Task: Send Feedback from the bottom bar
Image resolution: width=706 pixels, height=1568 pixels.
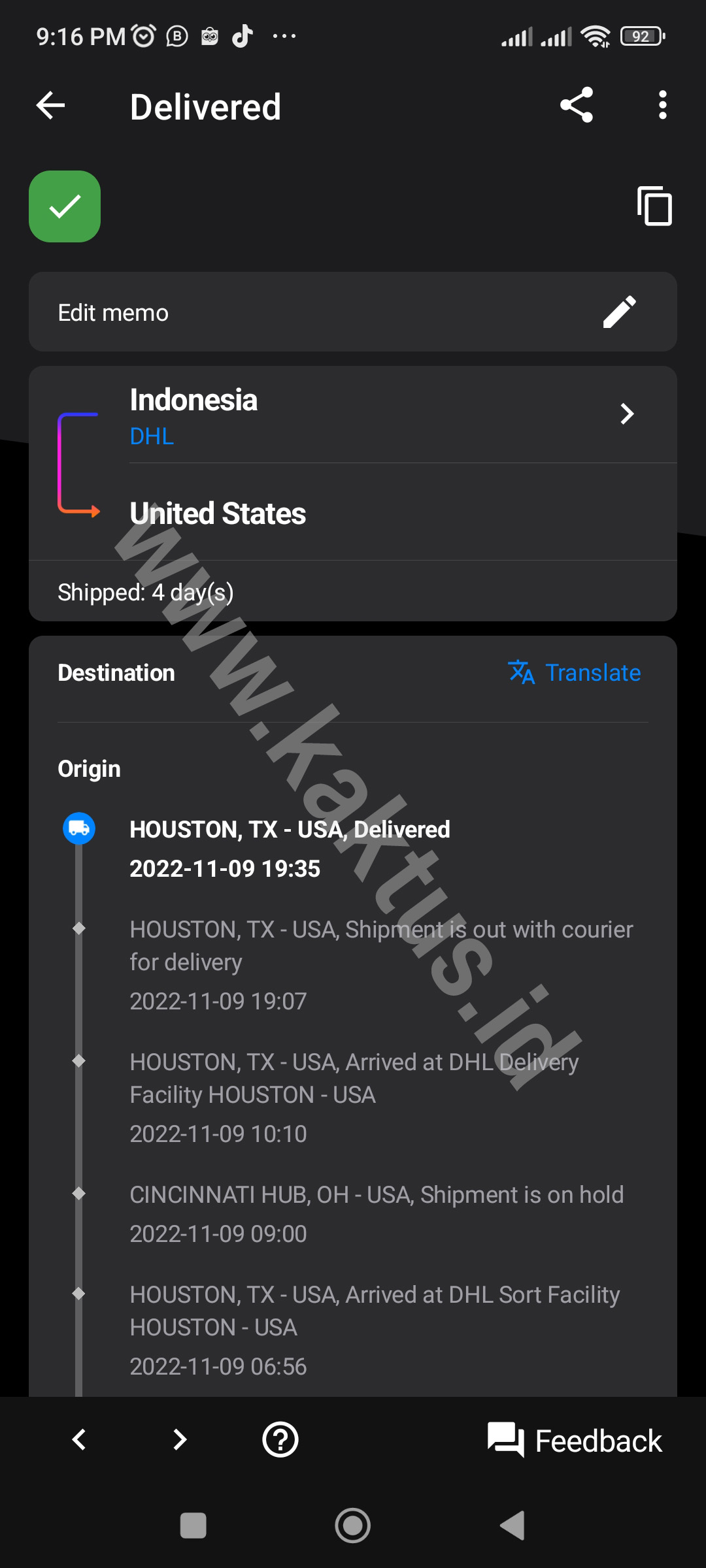Action: 575,1441
